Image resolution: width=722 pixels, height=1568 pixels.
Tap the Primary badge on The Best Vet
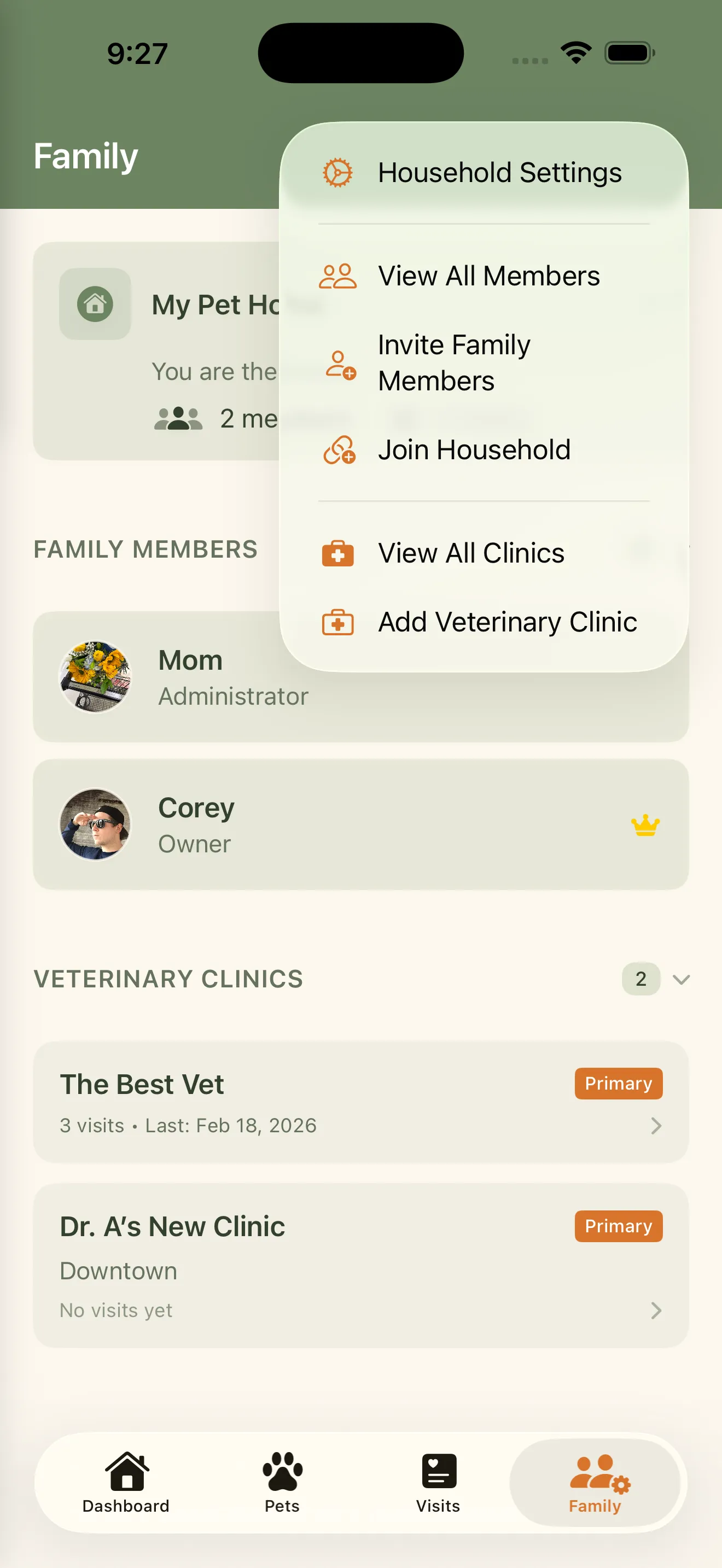pos(618,1084)
